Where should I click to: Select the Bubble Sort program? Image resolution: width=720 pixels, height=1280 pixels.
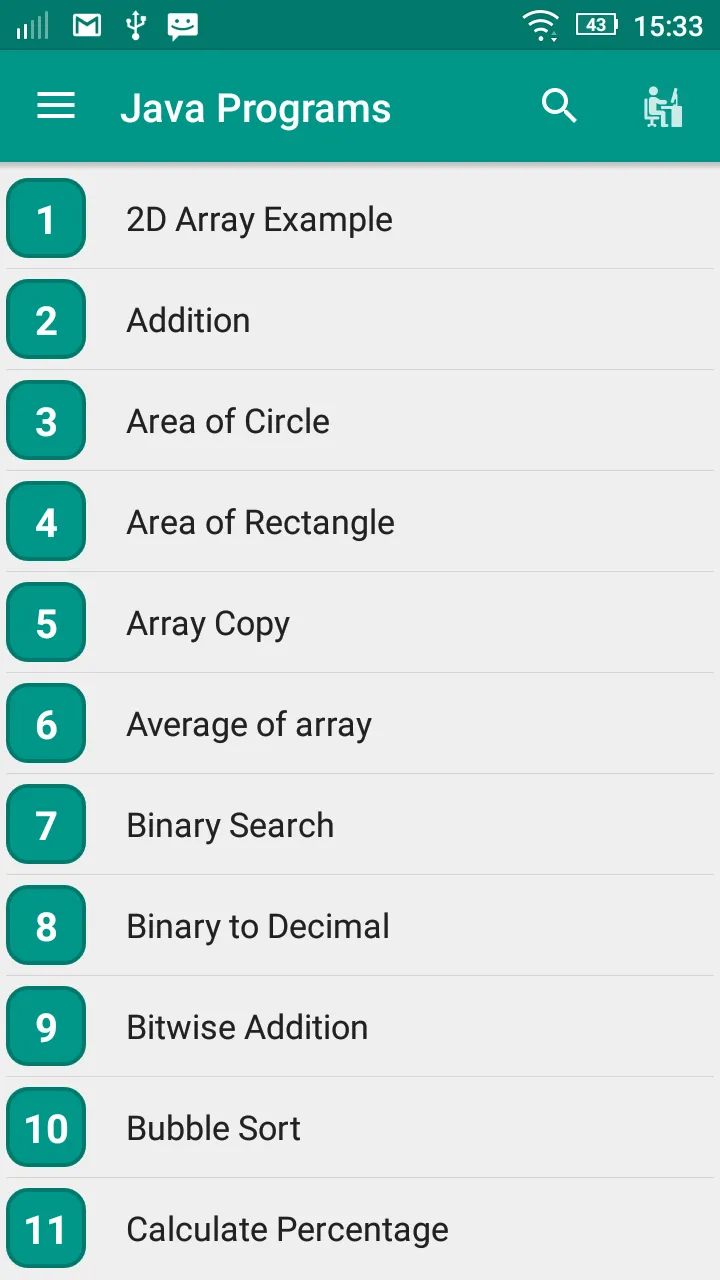360,1128
